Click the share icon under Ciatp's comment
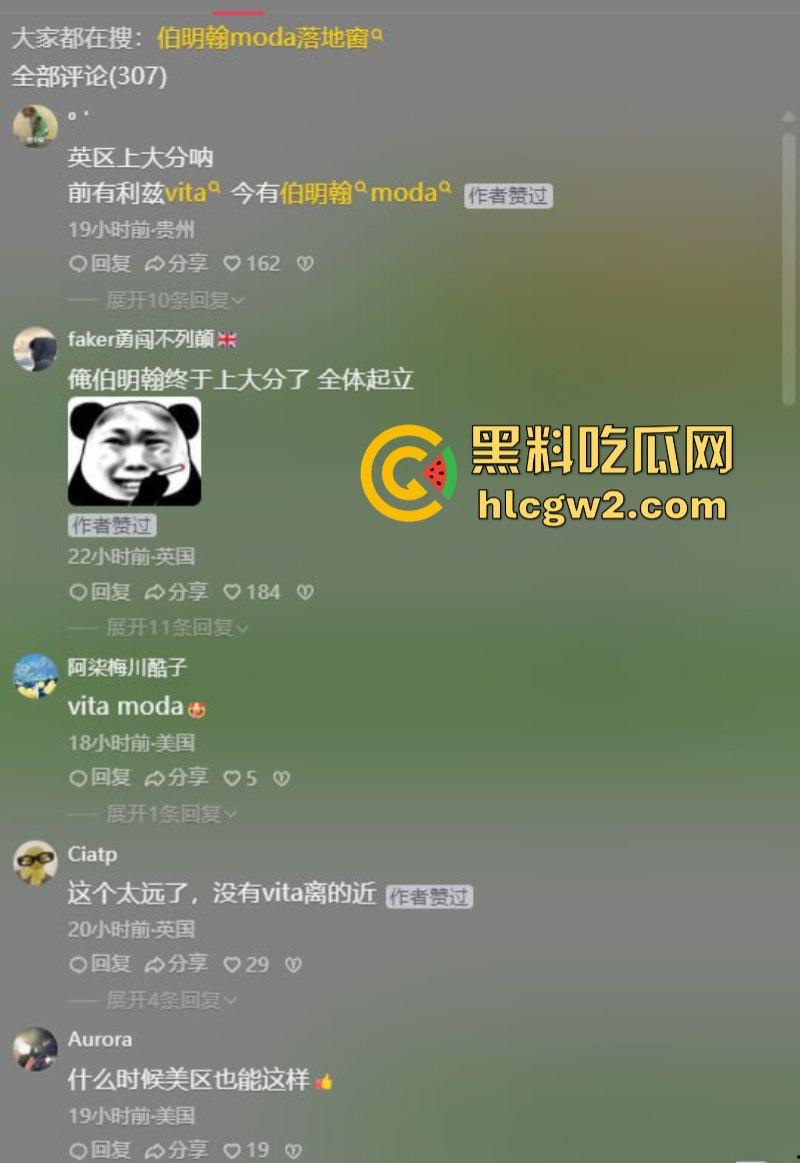 [155, 965]
